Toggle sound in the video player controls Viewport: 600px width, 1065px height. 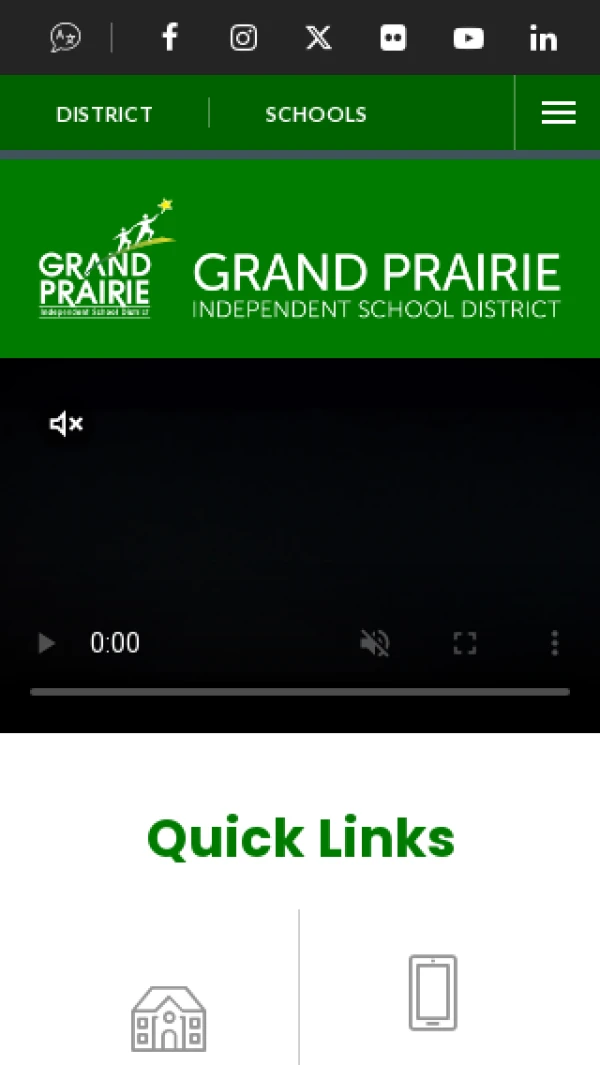[375, 643]
